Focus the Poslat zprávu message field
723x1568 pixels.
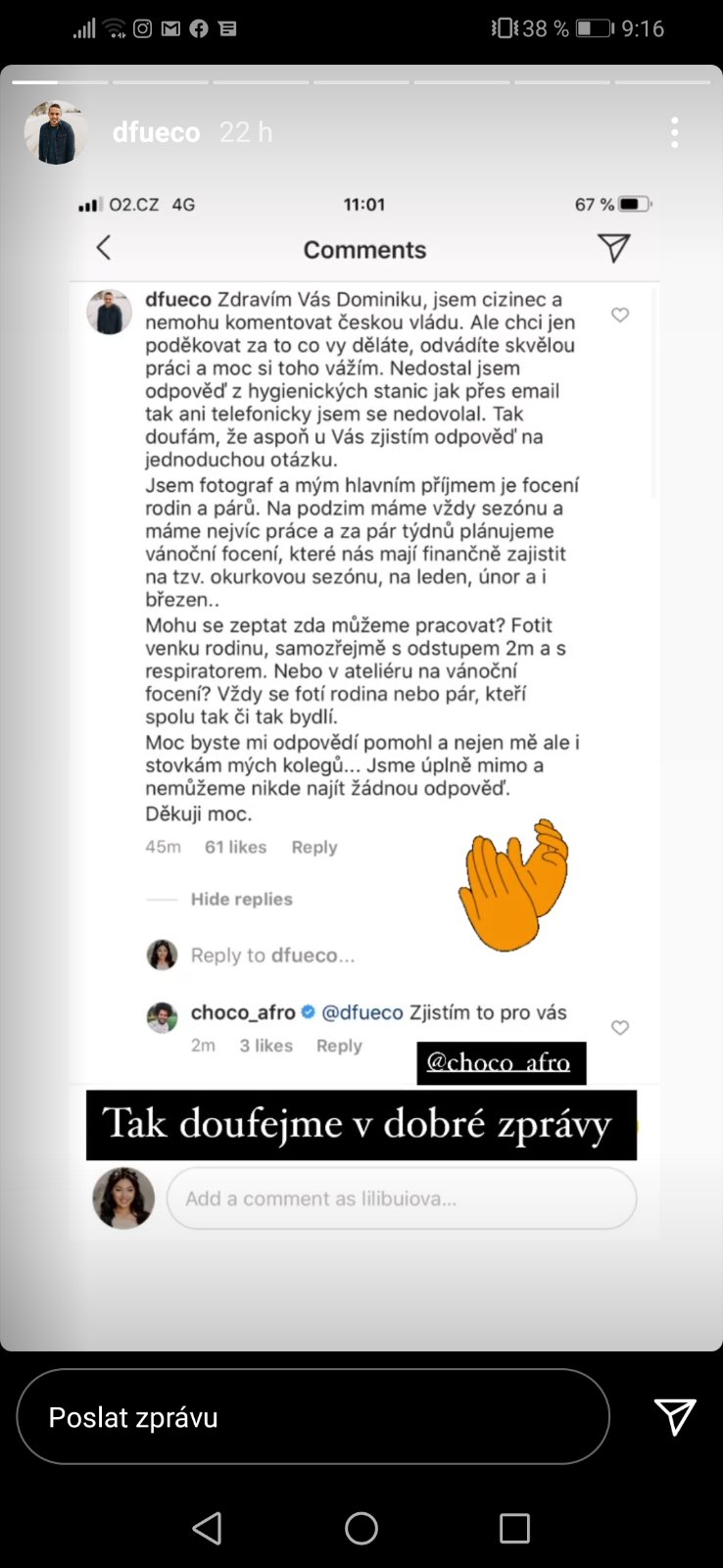coord(313,1417)
